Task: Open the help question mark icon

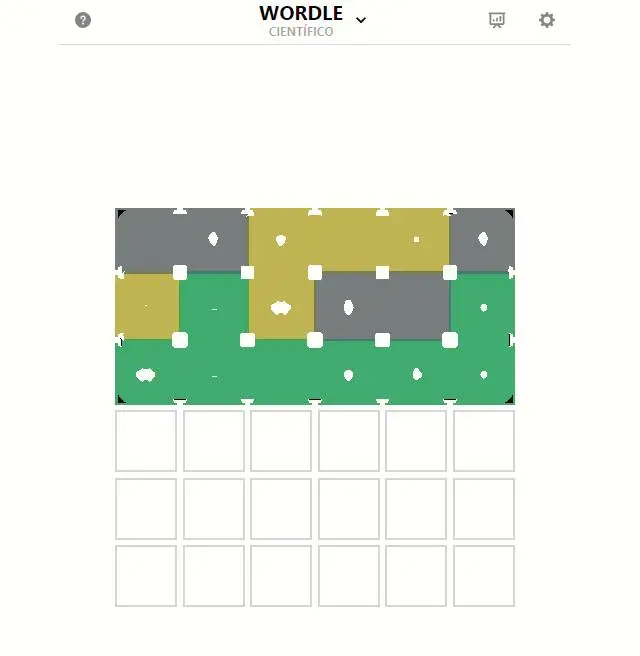Action: pyautogui.click(x=83, y=20)
